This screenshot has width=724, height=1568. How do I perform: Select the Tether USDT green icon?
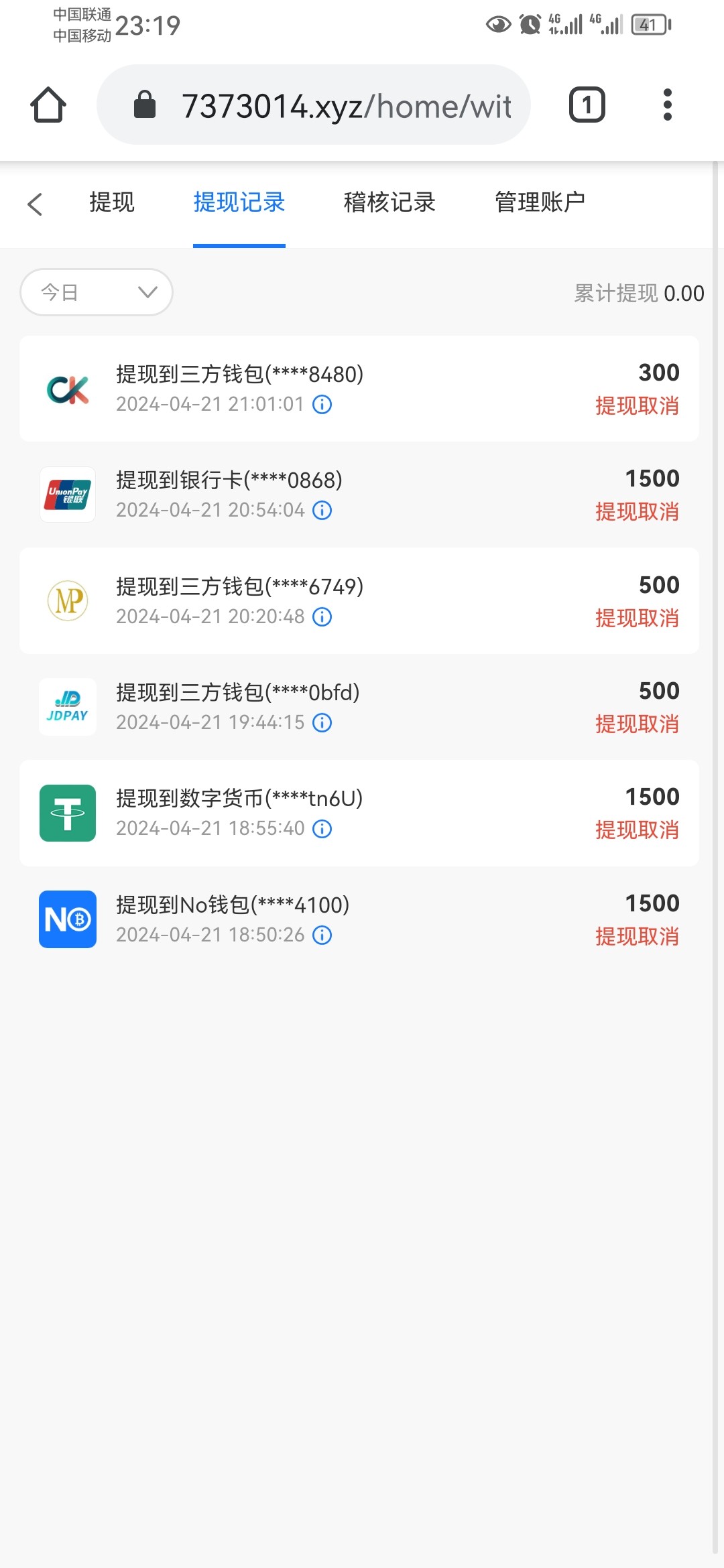(67, 813)
